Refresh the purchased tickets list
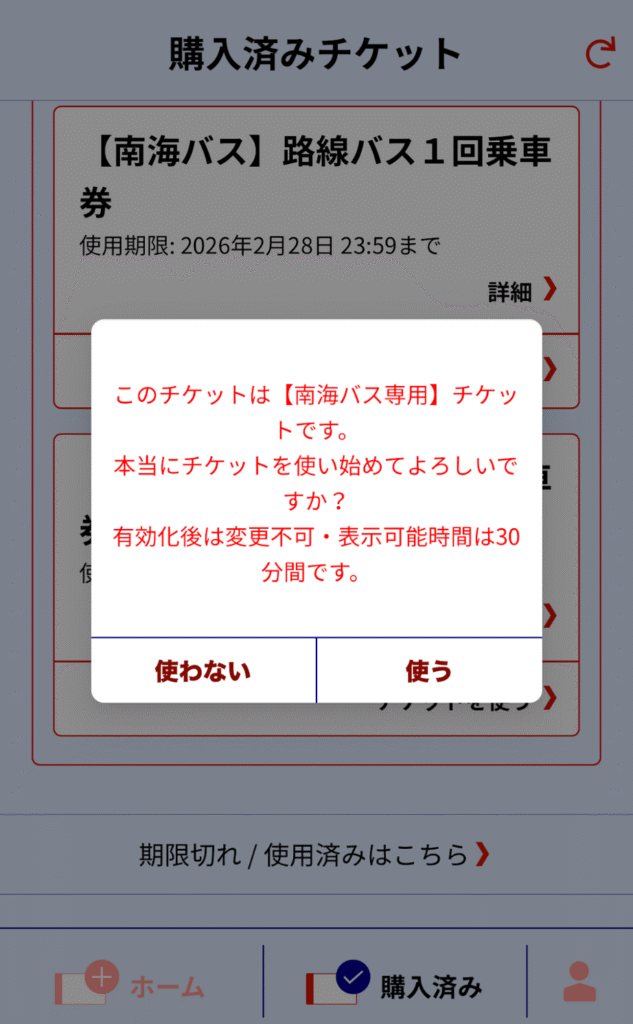The image size is (633, 1024). tap(599, 54)
